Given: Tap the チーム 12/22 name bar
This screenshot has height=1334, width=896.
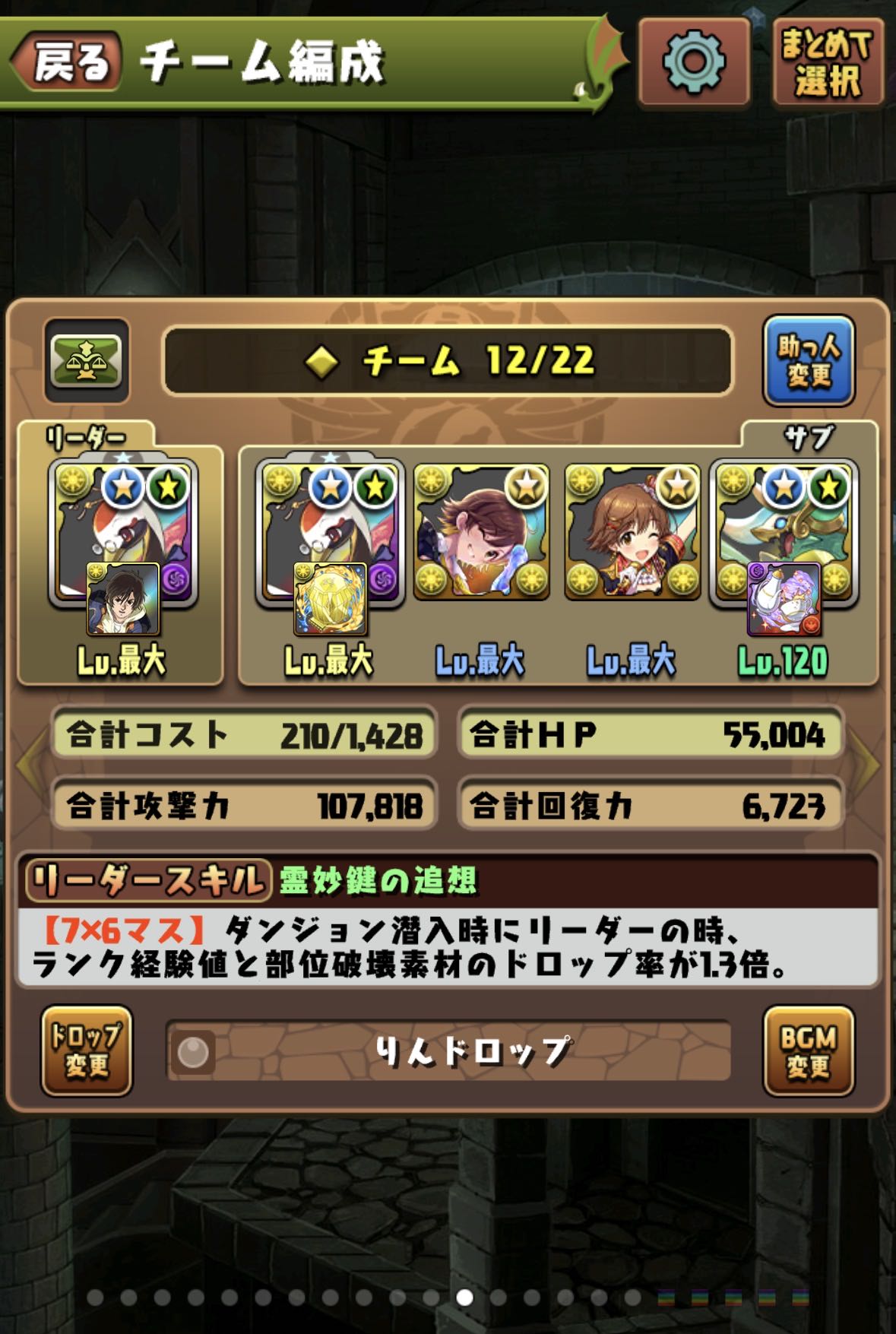Looking at the screenshot, I should (448, 361).
